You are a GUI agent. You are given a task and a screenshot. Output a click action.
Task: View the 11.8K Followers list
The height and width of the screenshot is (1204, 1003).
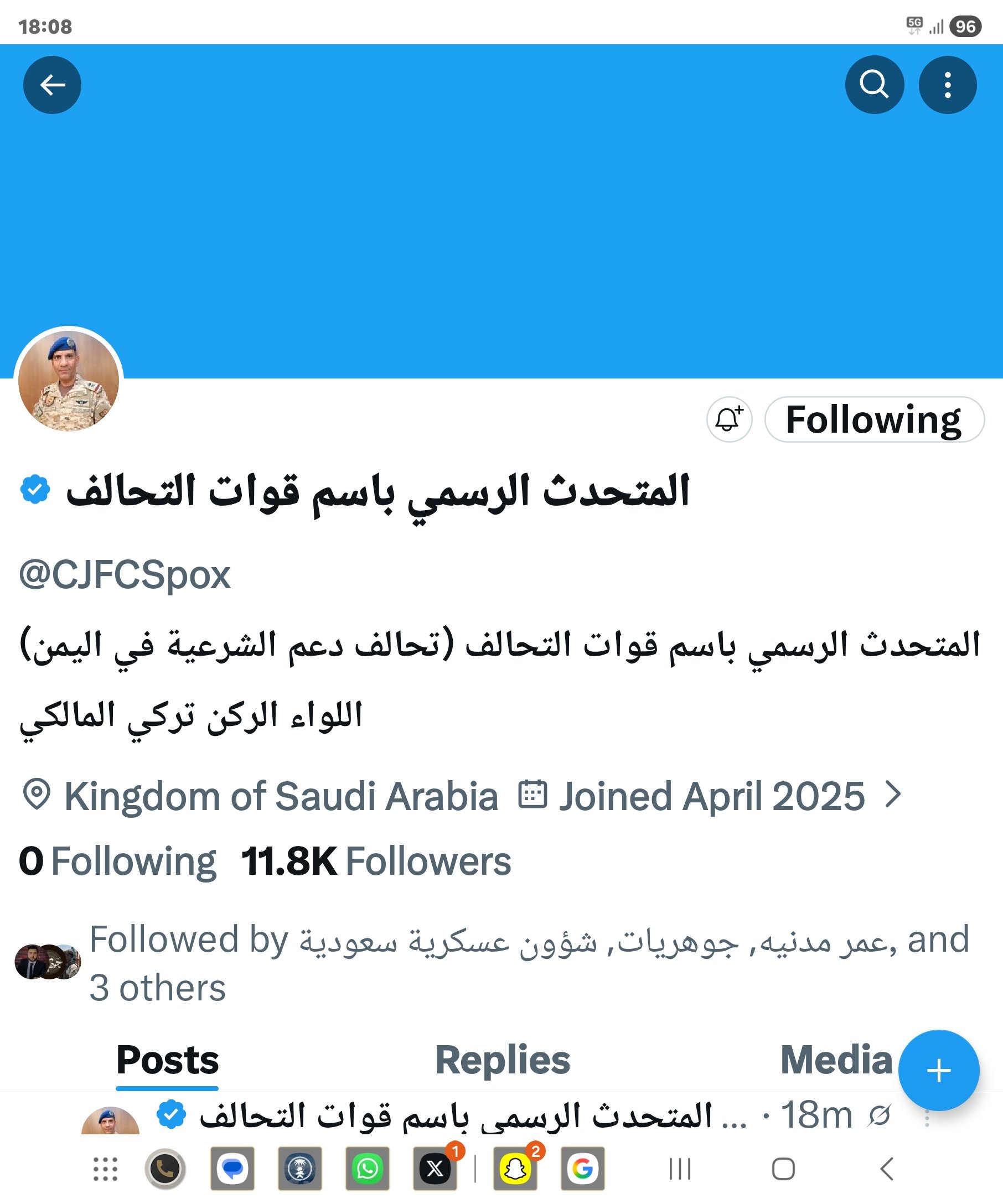(x=376, y=861)
